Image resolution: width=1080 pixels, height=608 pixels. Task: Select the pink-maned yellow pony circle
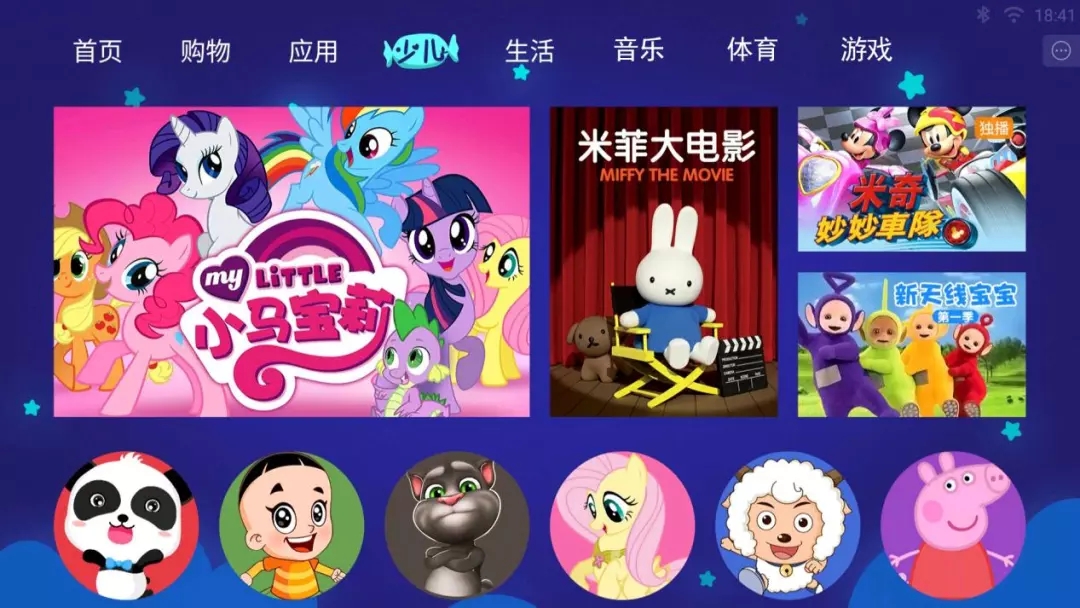click(x=622, y=525)
